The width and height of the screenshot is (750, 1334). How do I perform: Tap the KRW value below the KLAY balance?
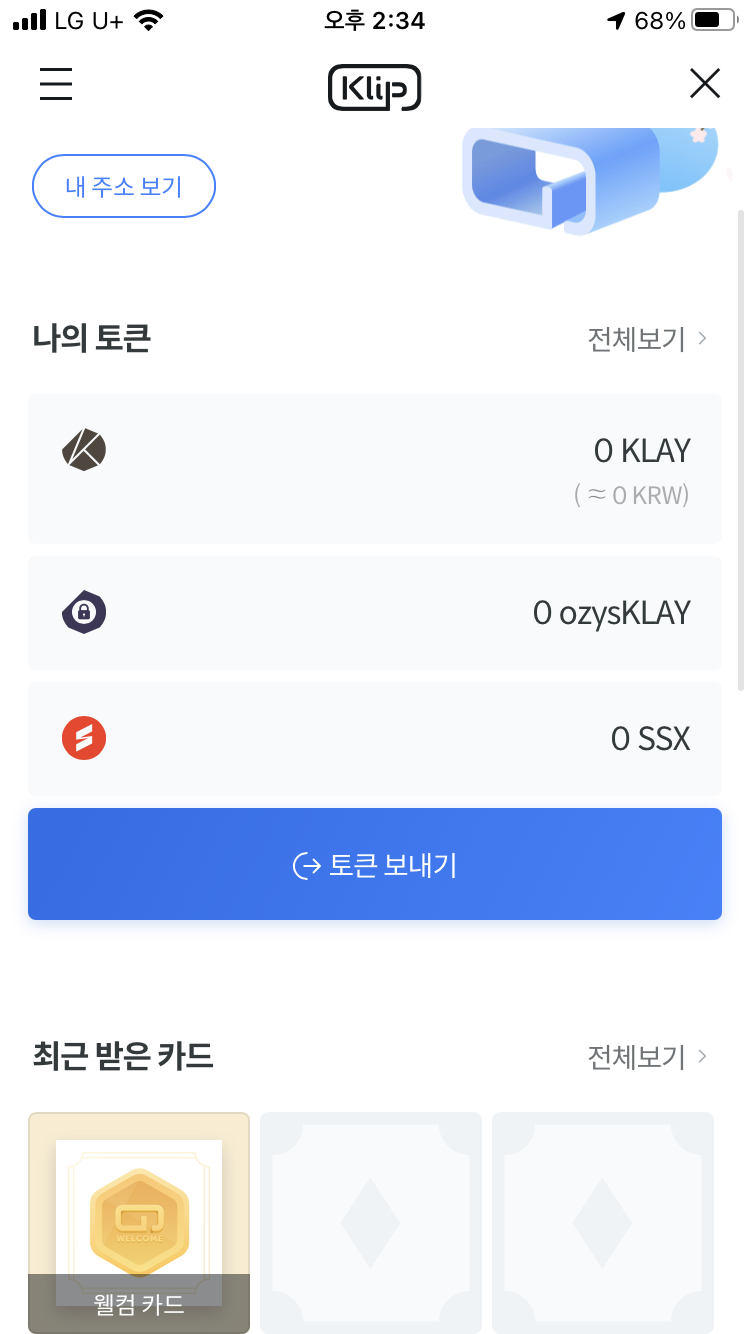point(633,494)
